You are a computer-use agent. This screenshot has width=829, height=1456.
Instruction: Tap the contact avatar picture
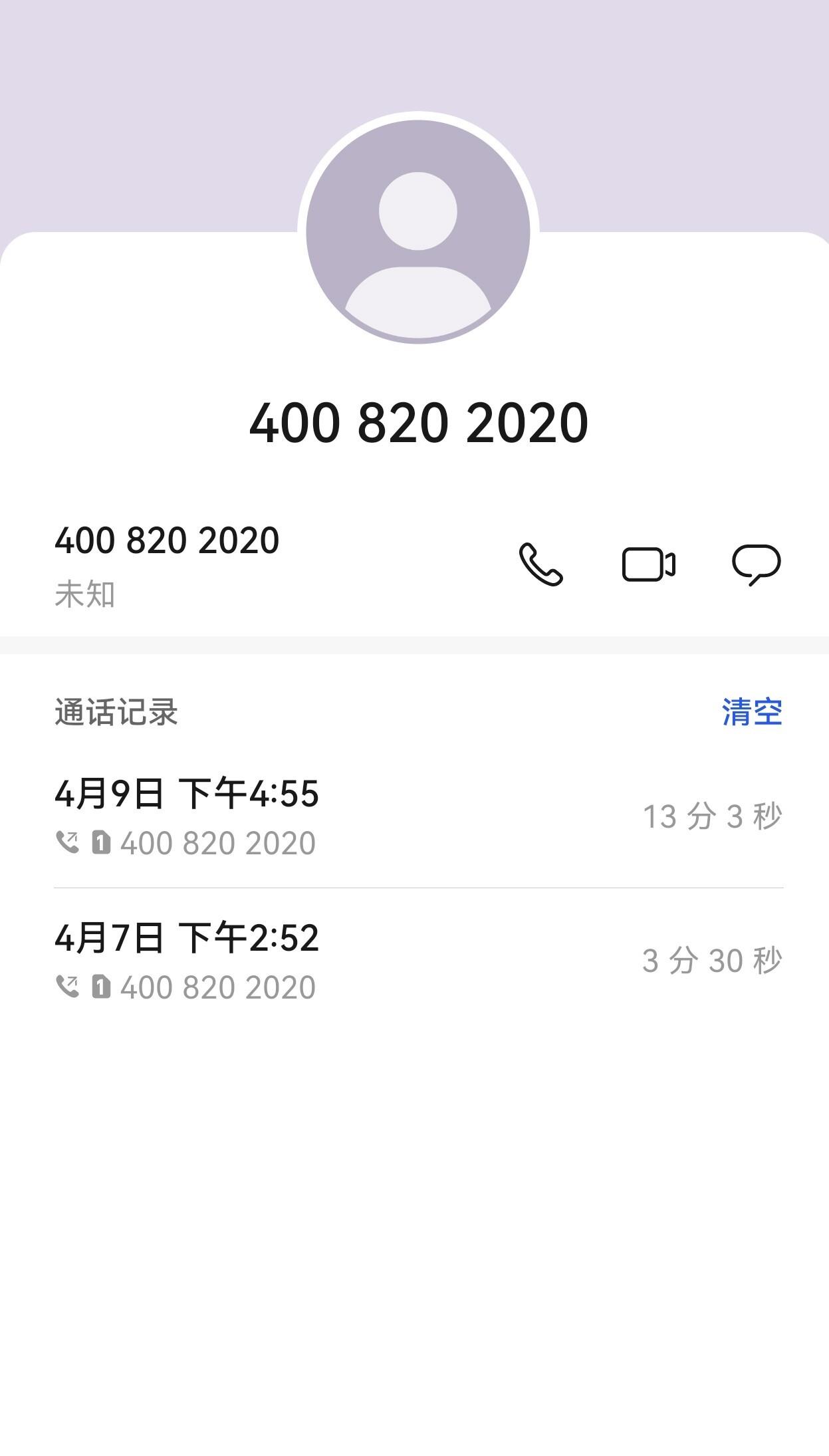click(x=417, y=231)
